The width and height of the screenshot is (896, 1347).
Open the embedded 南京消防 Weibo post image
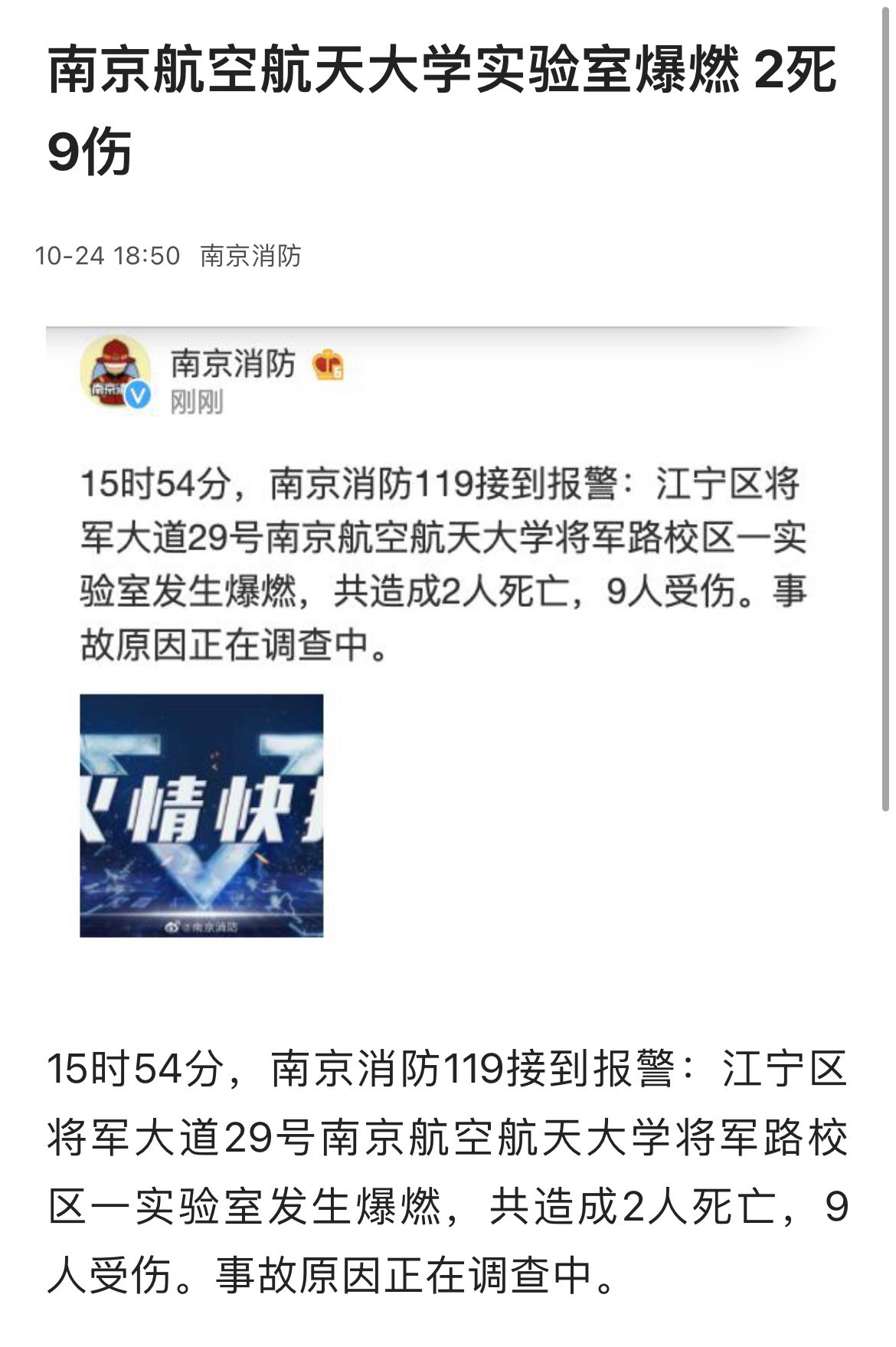pos(201,815)
